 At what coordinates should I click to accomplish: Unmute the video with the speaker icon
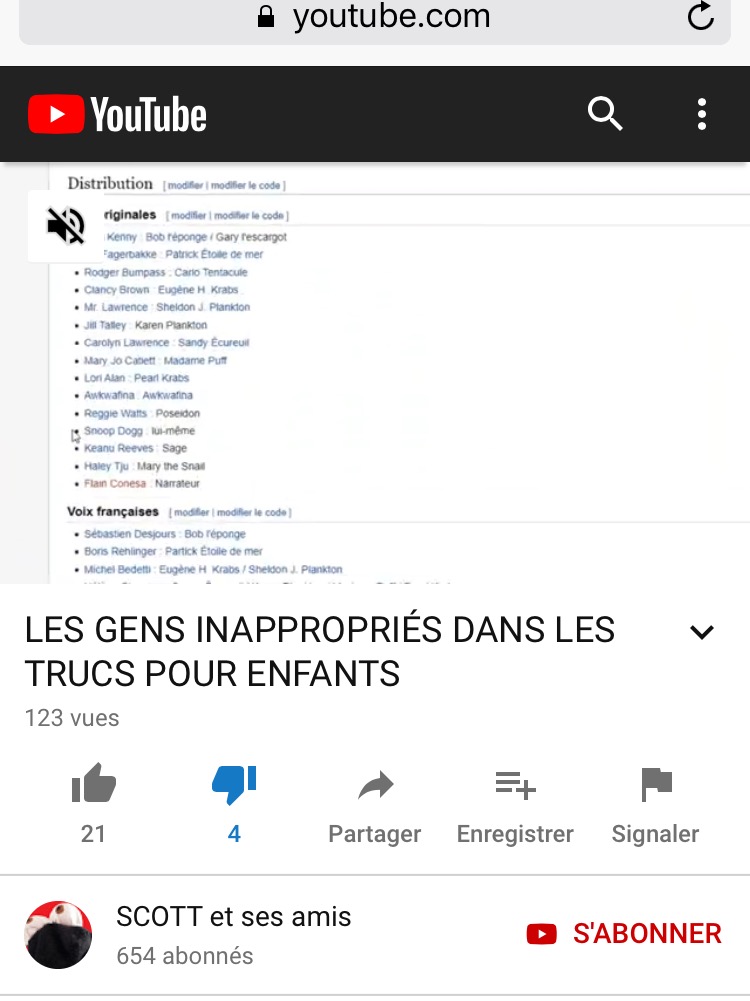pyautogui.click(x=66, y=226)
